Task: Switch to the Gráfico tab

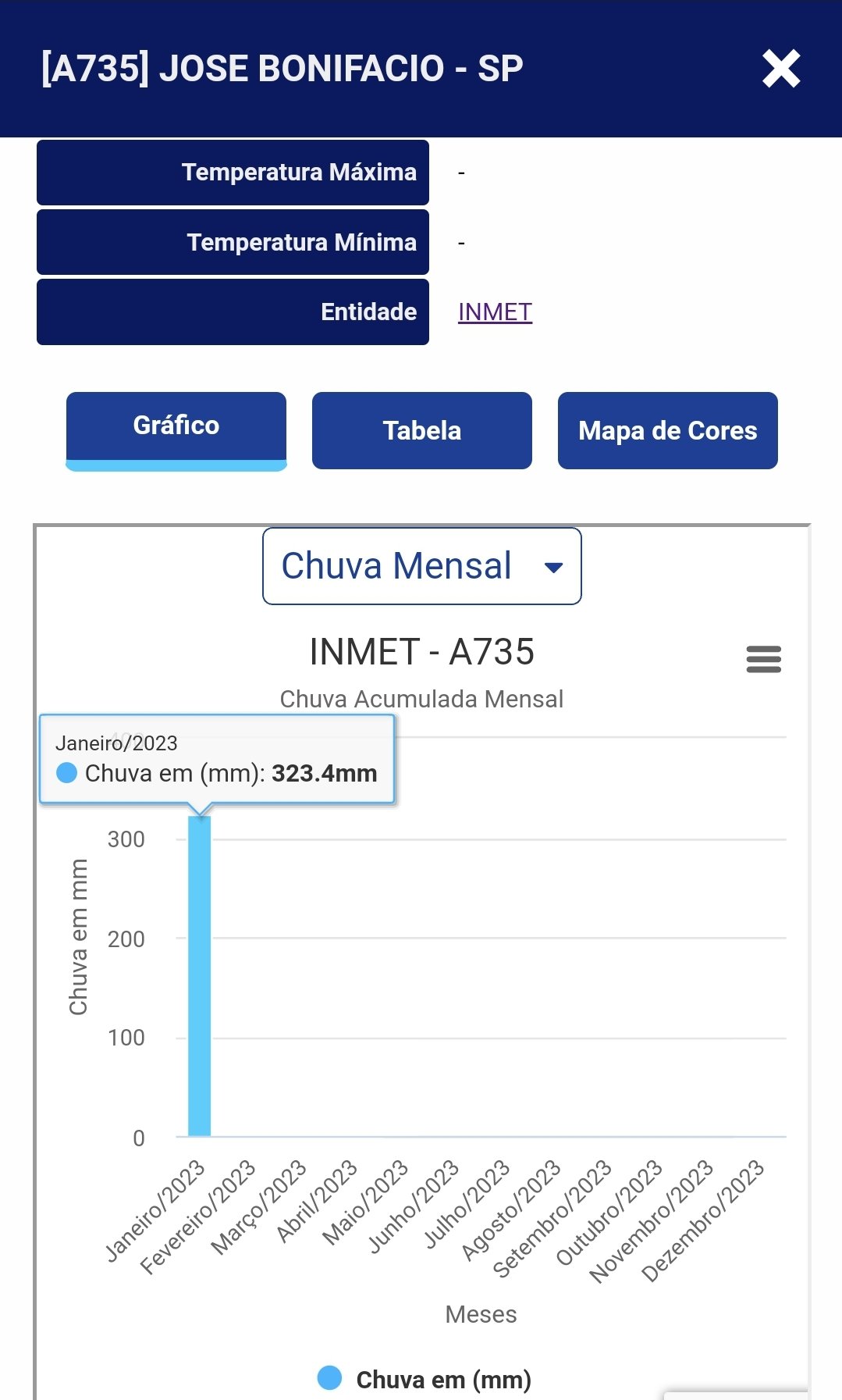Action: pos(176,430)
